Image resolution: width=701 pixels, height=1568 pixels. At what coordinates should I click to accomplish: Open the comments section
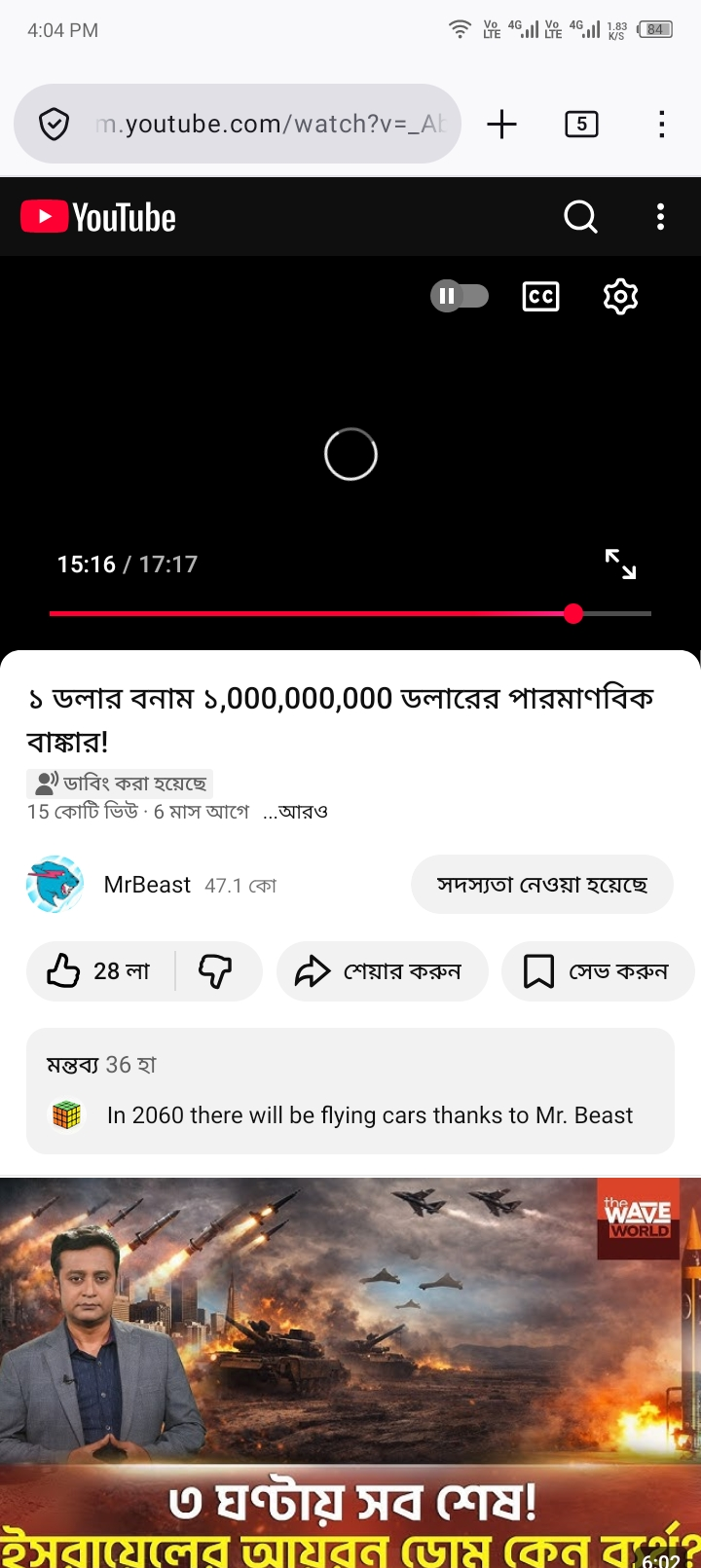350,1090
